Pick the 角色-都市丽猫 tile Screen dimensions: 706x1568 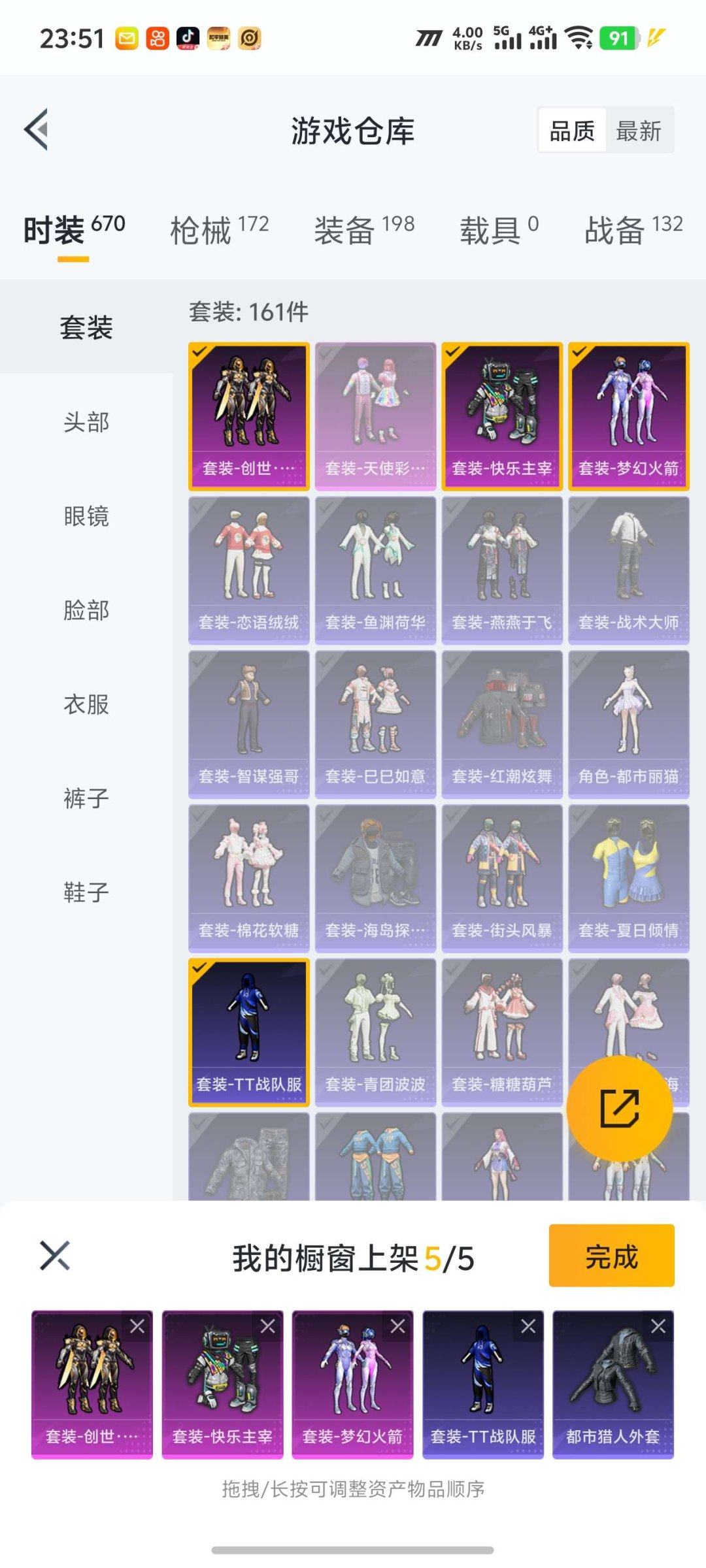click(x=628, y=725)
